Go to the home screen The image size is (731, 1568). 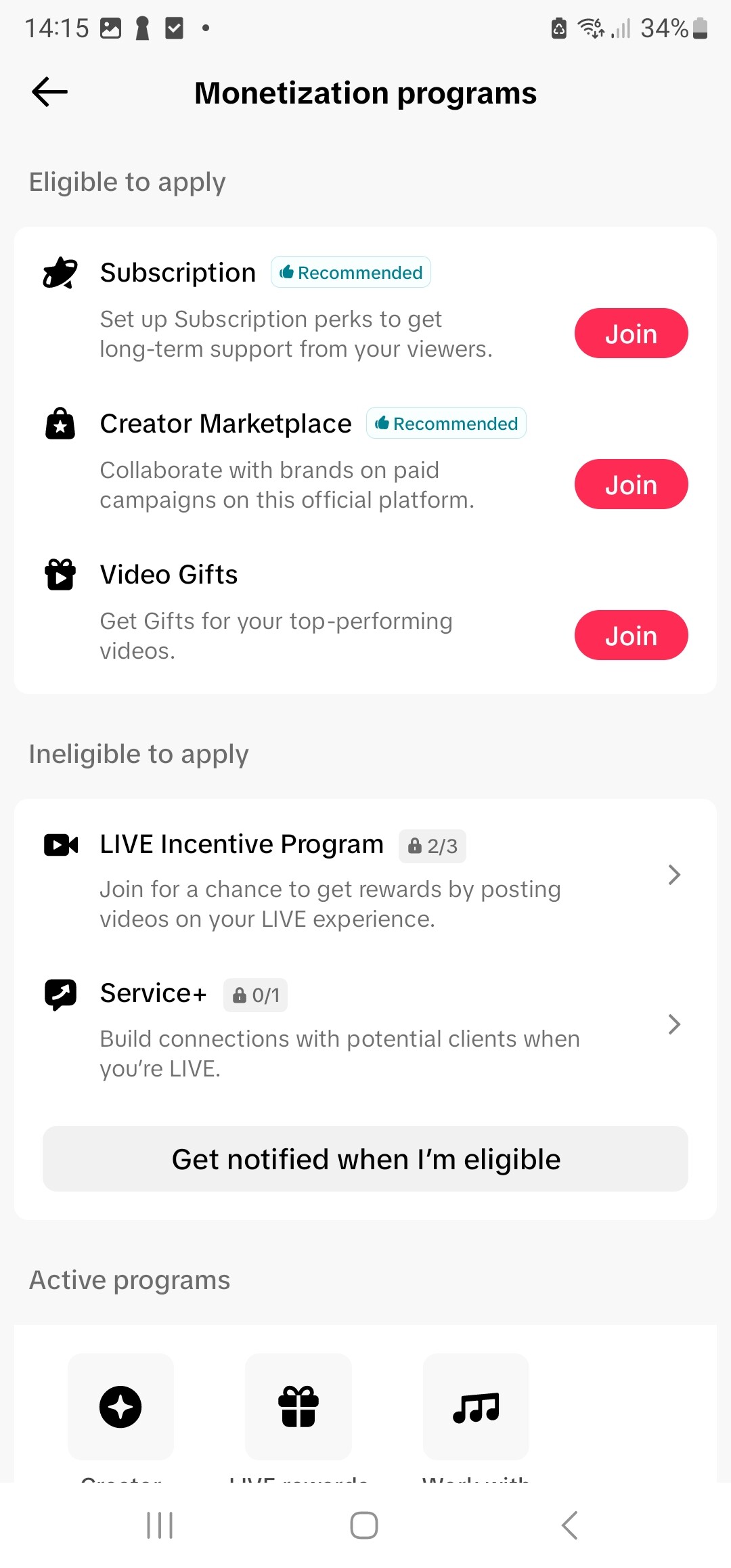pyautogui.click(x=364, y=1525)
